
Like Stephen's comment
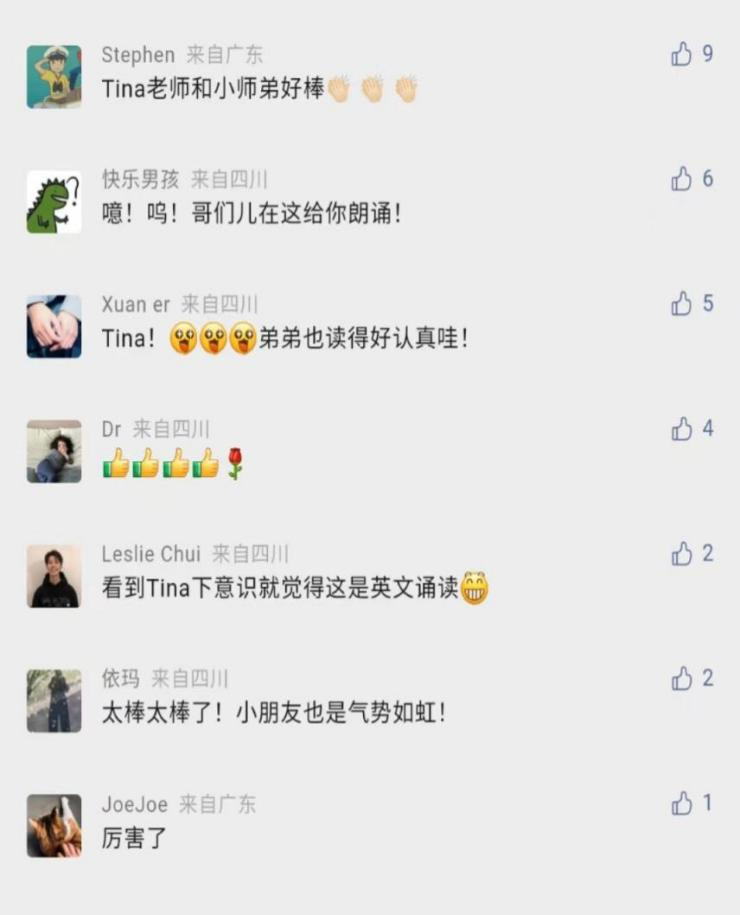coord(682,54)
